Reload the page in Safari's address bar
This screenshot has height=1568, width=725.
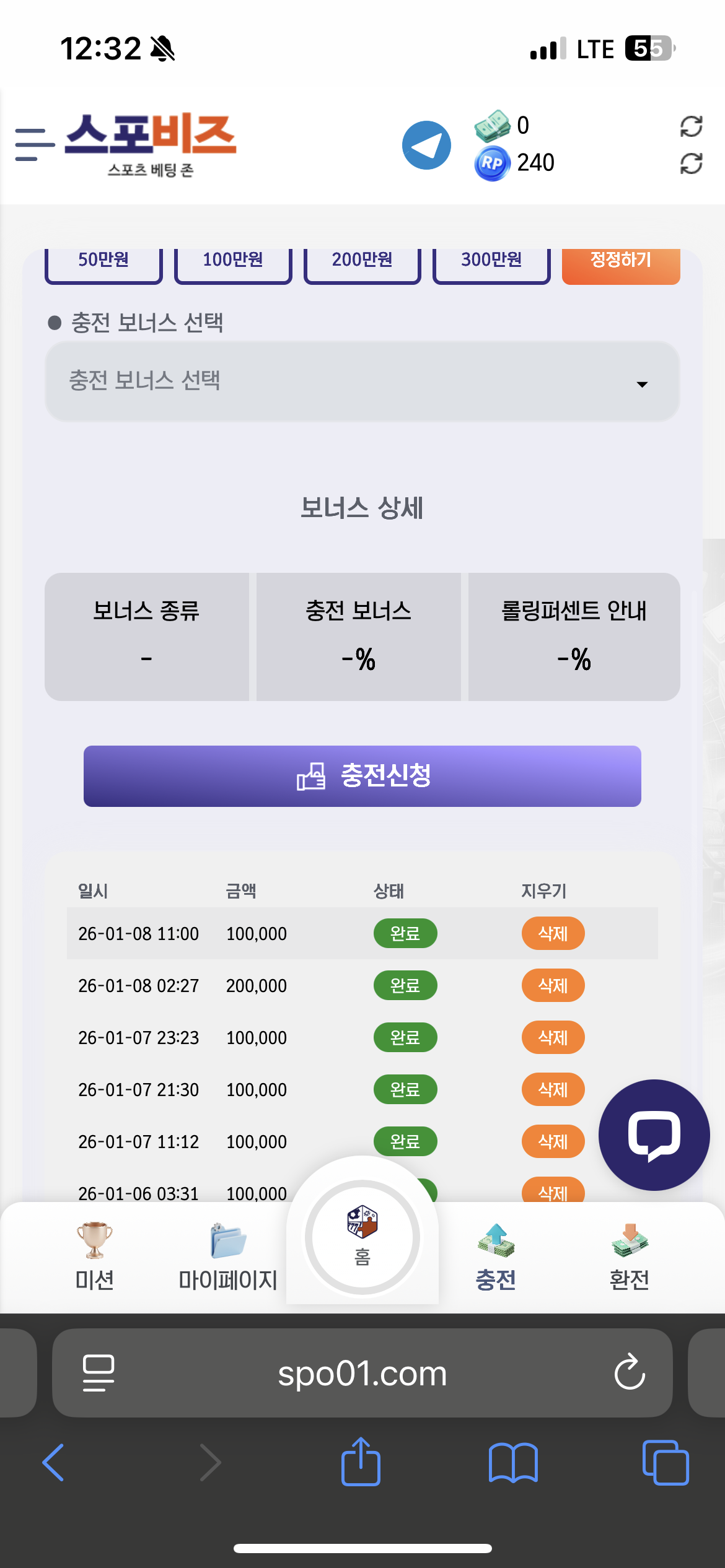click(630, 1372)
